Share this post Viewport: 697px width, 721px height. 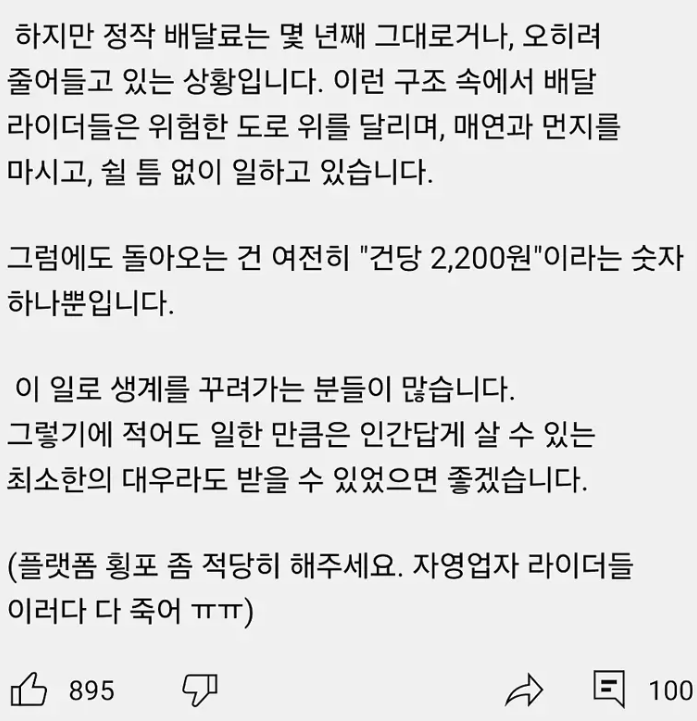[x=523, y=689]
